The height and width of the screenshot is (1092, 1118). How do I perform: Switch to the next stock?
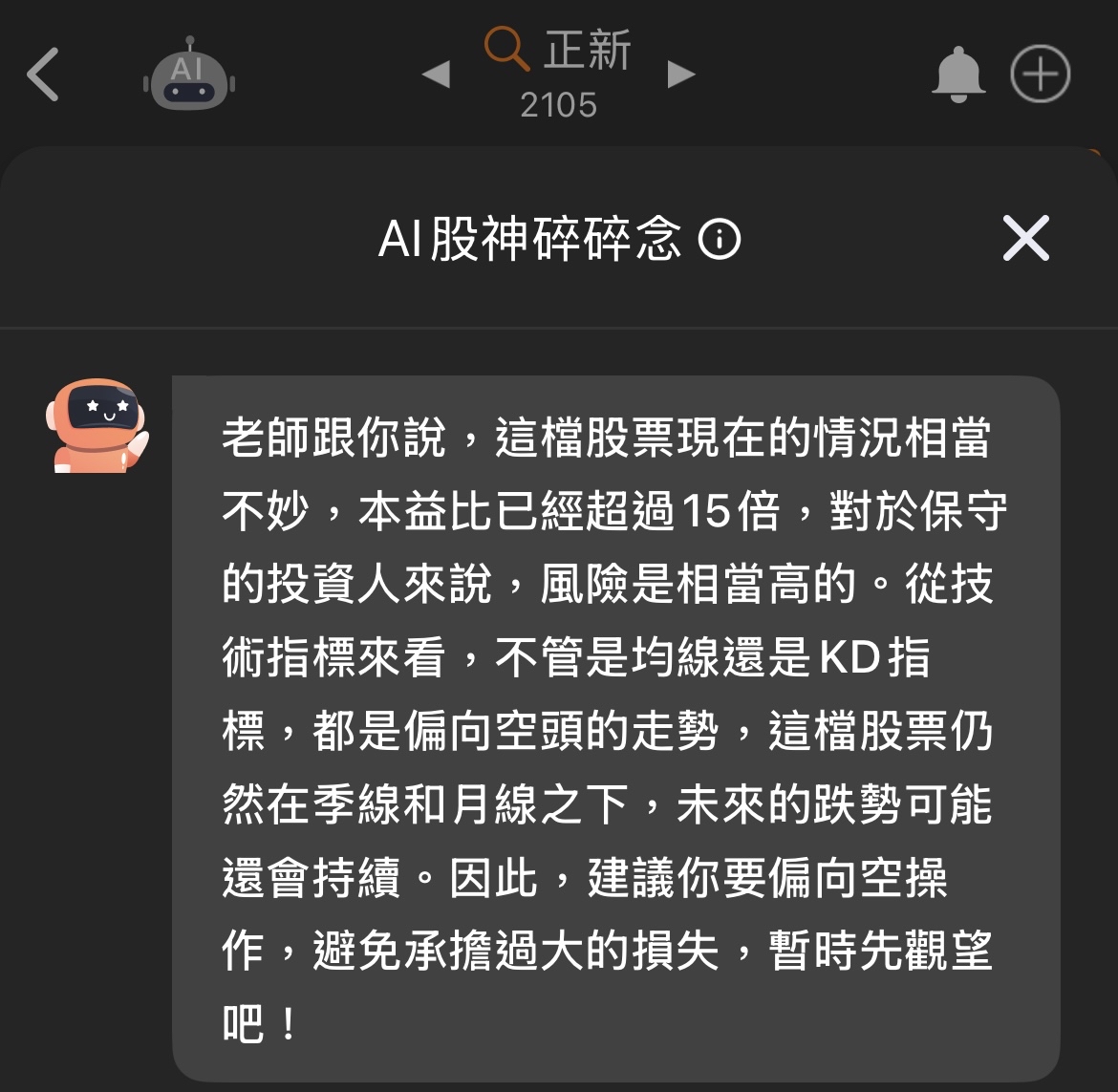[680, 75]
